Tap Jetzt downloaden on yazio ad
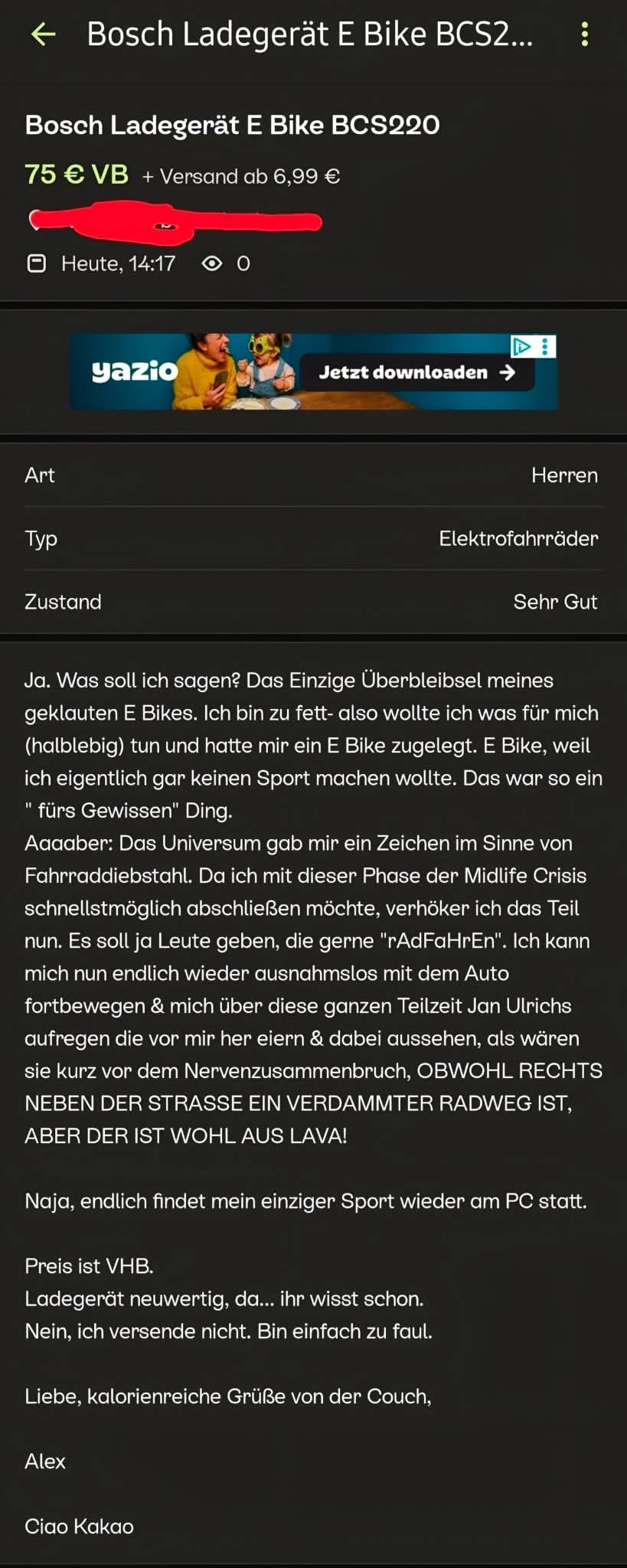627x1568 pixels. point(416,372)
